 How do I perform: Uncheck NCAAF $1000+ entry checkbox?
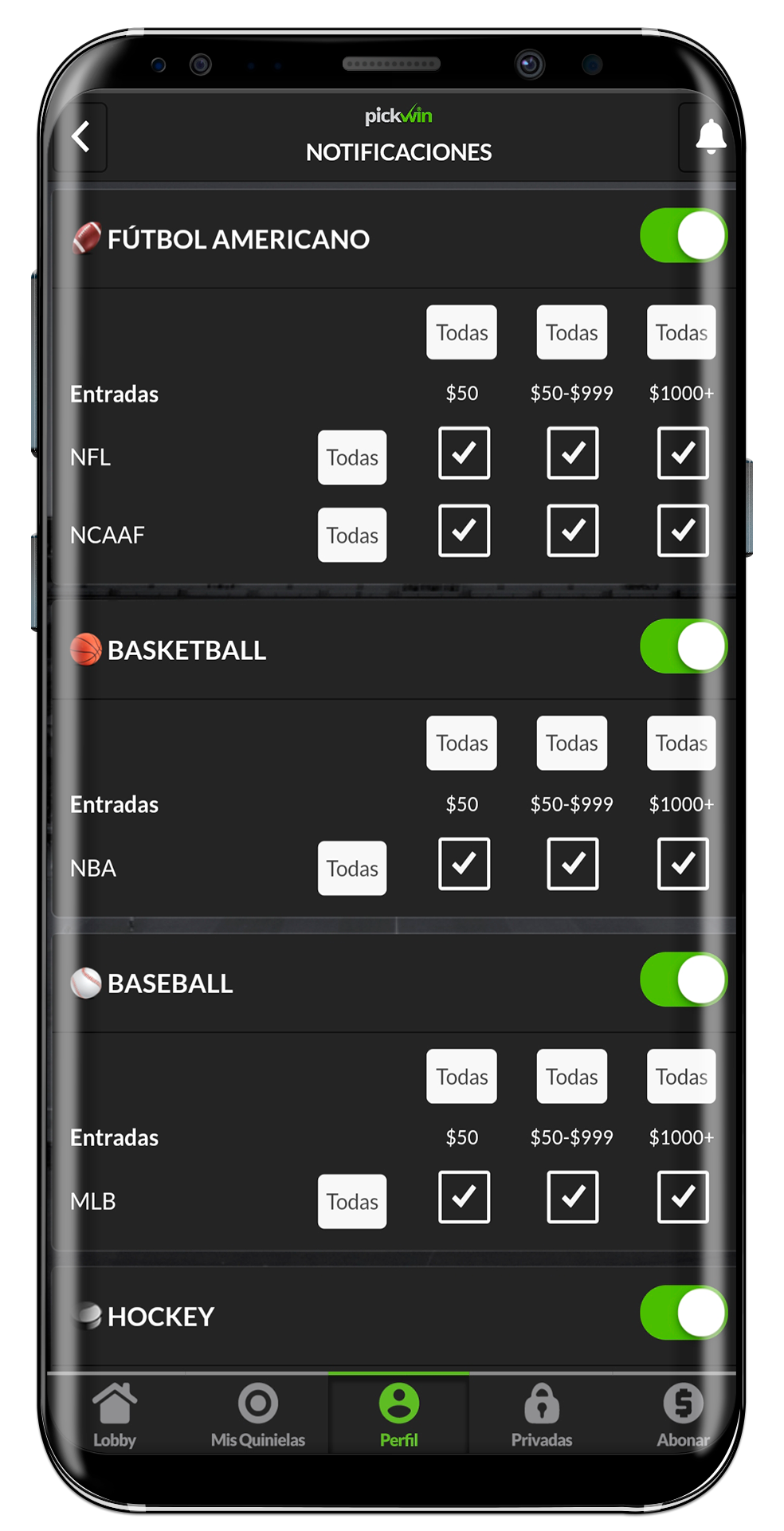tap(682, 531)
